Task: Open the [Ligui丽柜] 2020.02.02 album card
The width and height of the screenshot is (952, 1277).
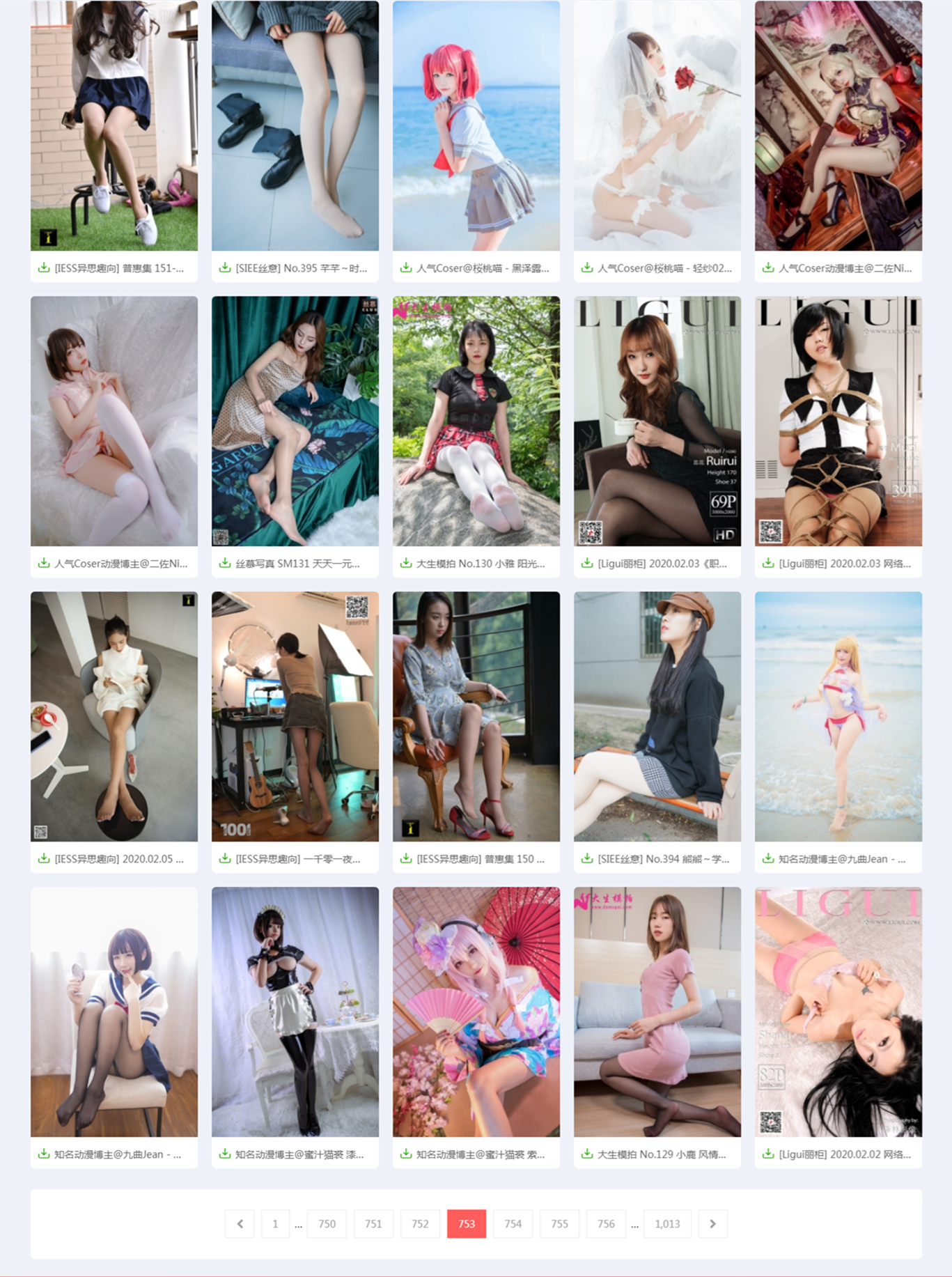Action: [x=844, y=1154]
